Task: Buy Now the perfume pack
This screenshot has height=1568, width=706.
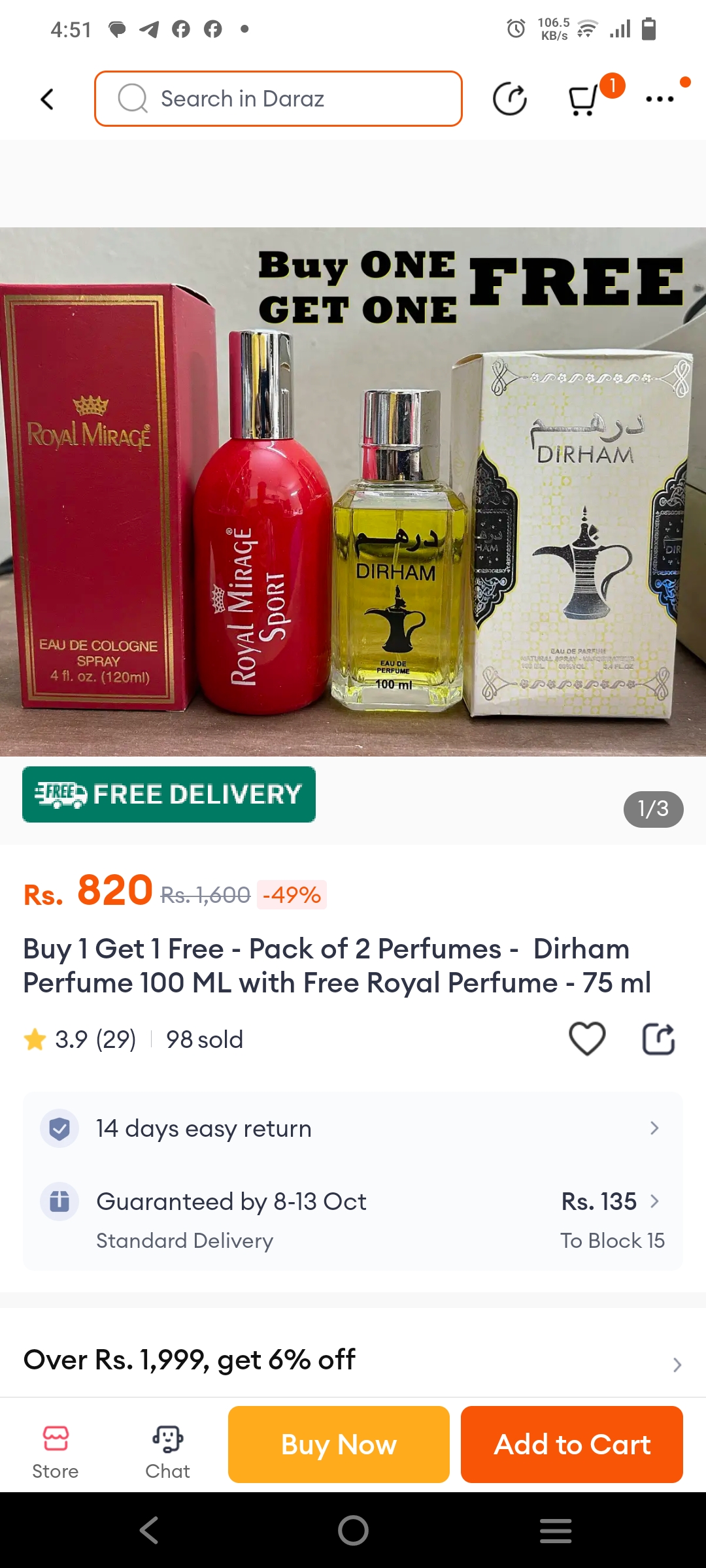Action: [339, 1445]
